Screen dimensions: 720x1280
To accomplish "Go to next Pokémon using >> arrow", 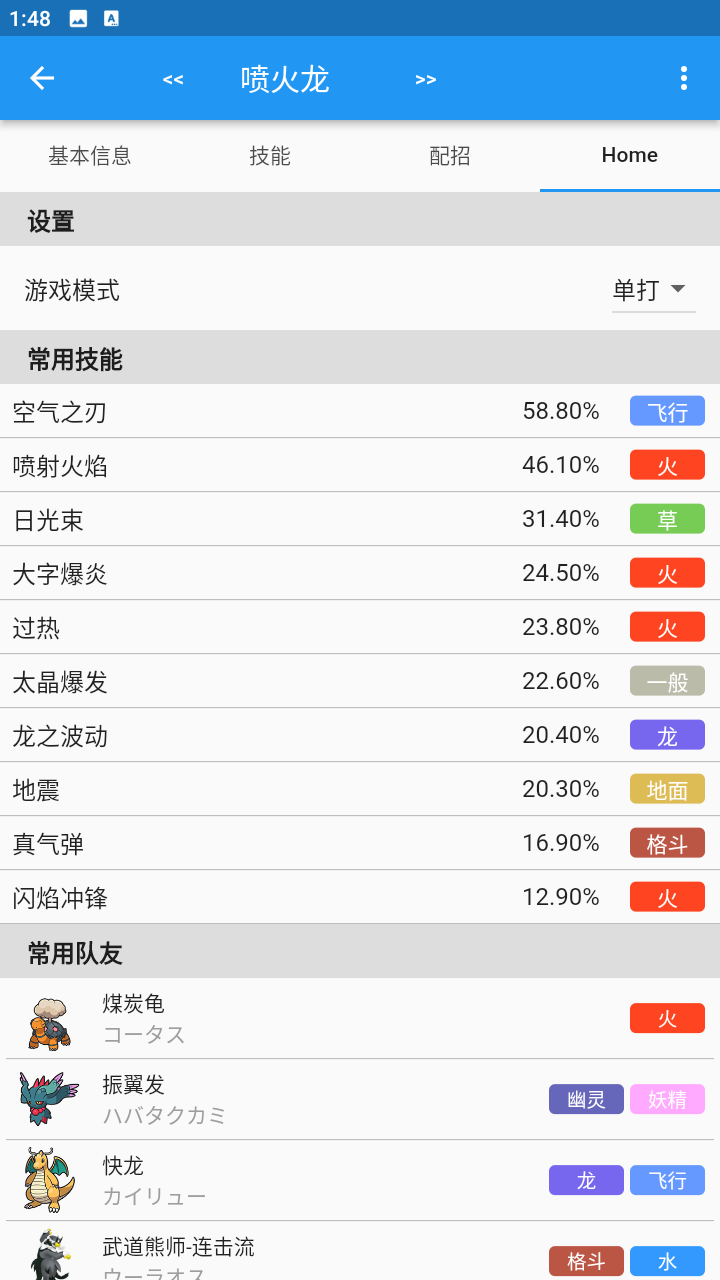I will click(426, 78).
